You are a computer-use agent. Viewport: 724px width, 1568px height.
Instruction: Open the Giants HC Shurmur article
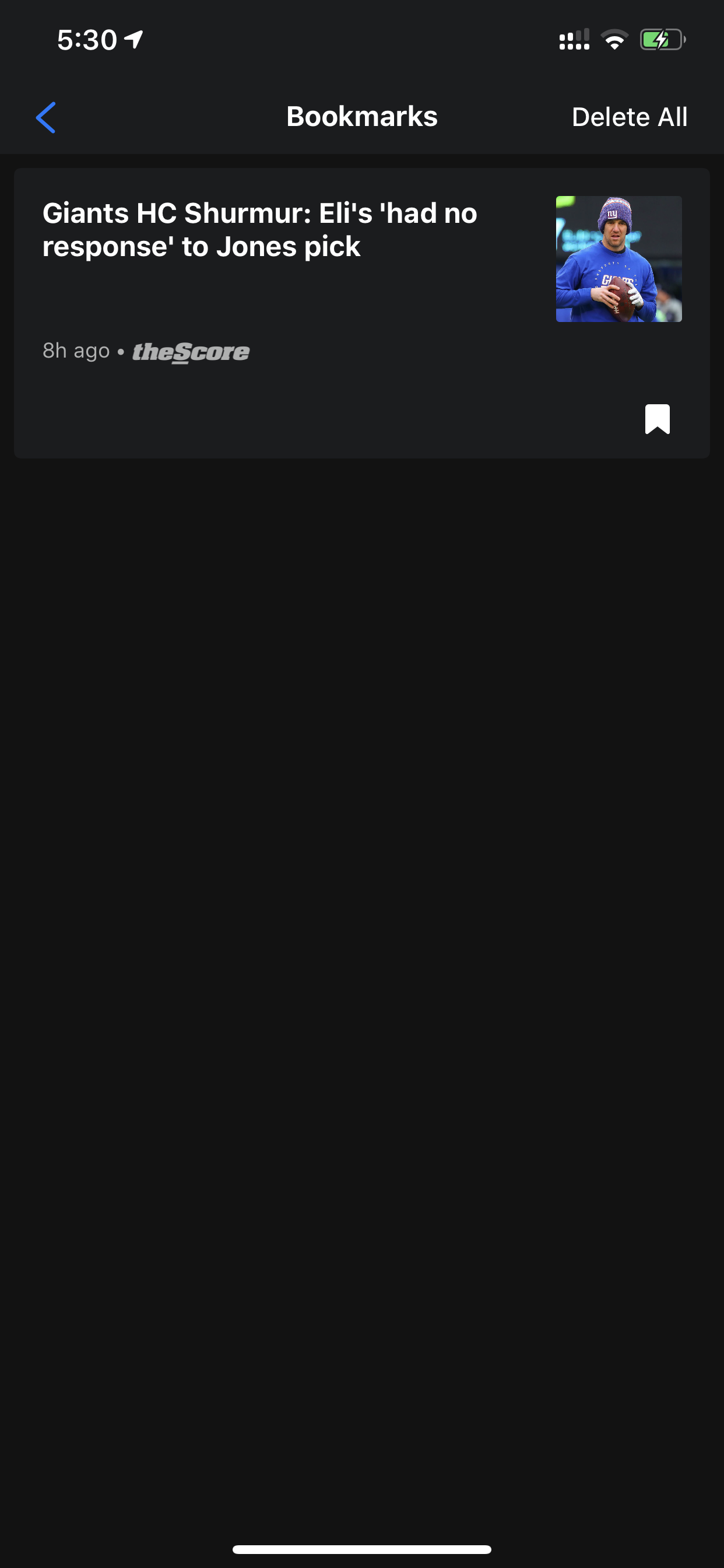coord(260,230)
